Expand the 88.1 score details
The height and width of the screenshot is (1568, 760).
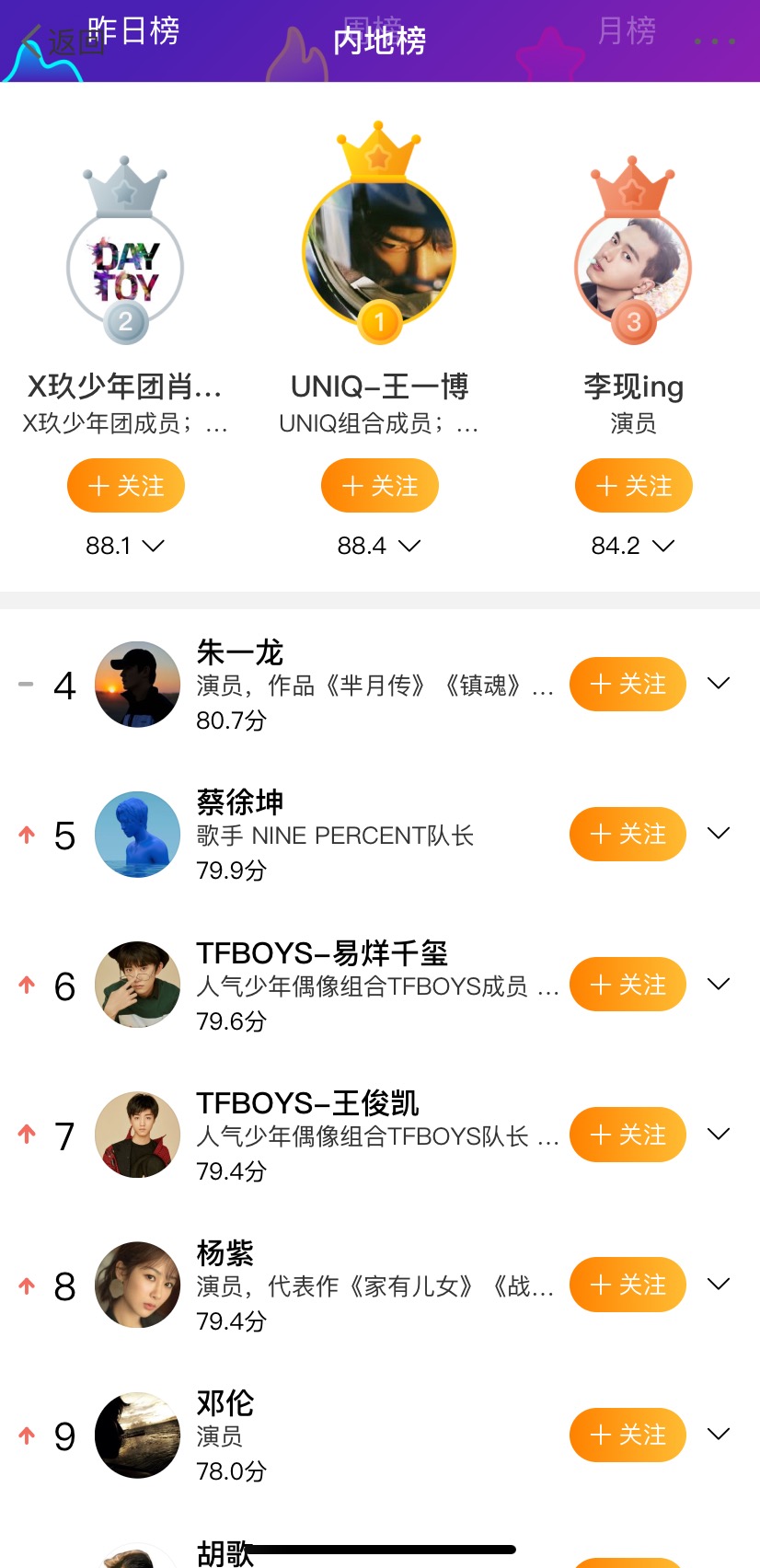pyautogui.click(x=154, y=546)
